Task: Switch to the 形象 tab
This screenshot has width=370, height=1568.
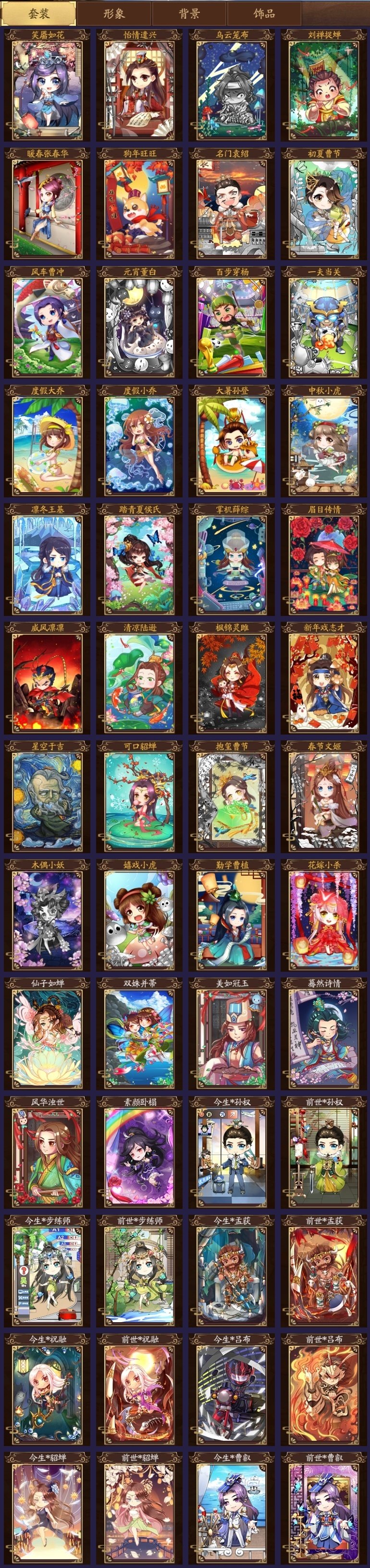Action: [114, 13]
